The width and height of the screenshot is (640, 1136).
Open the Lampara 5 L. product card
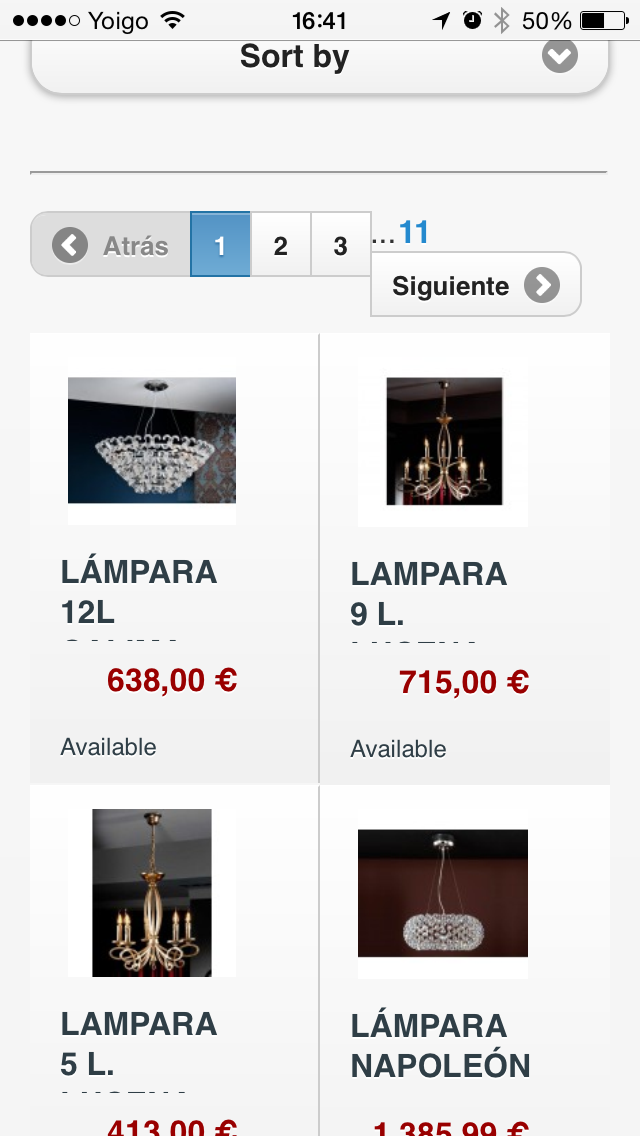click(x=152, y=893)
